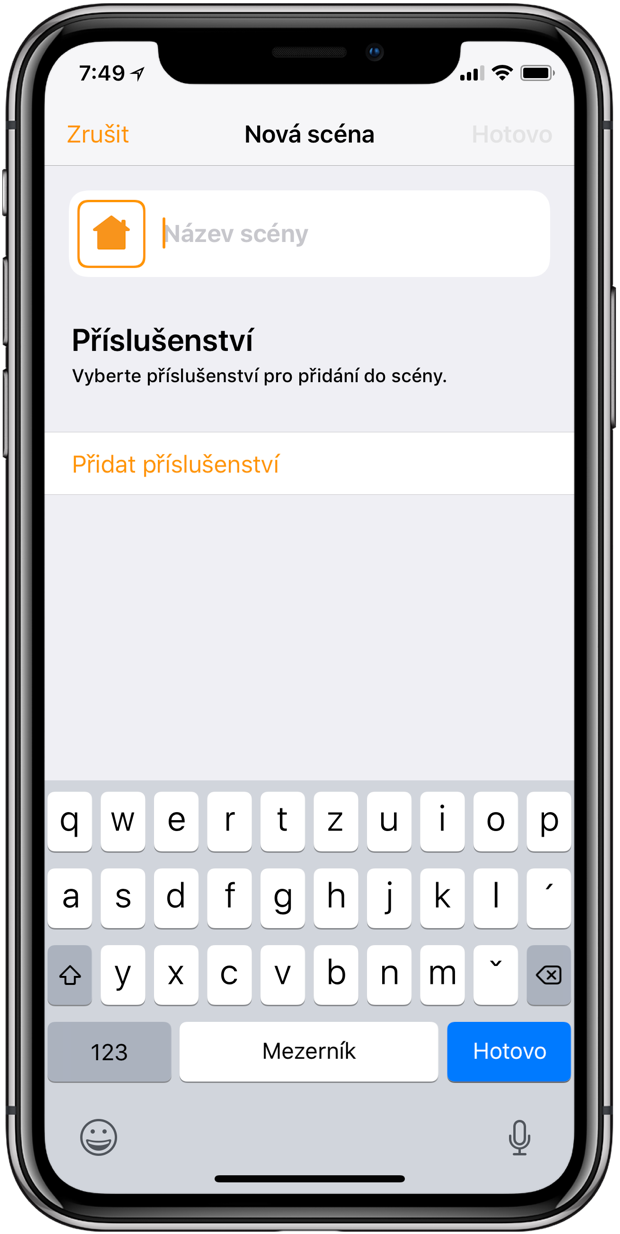Open the emoji keyboard

98,1137
